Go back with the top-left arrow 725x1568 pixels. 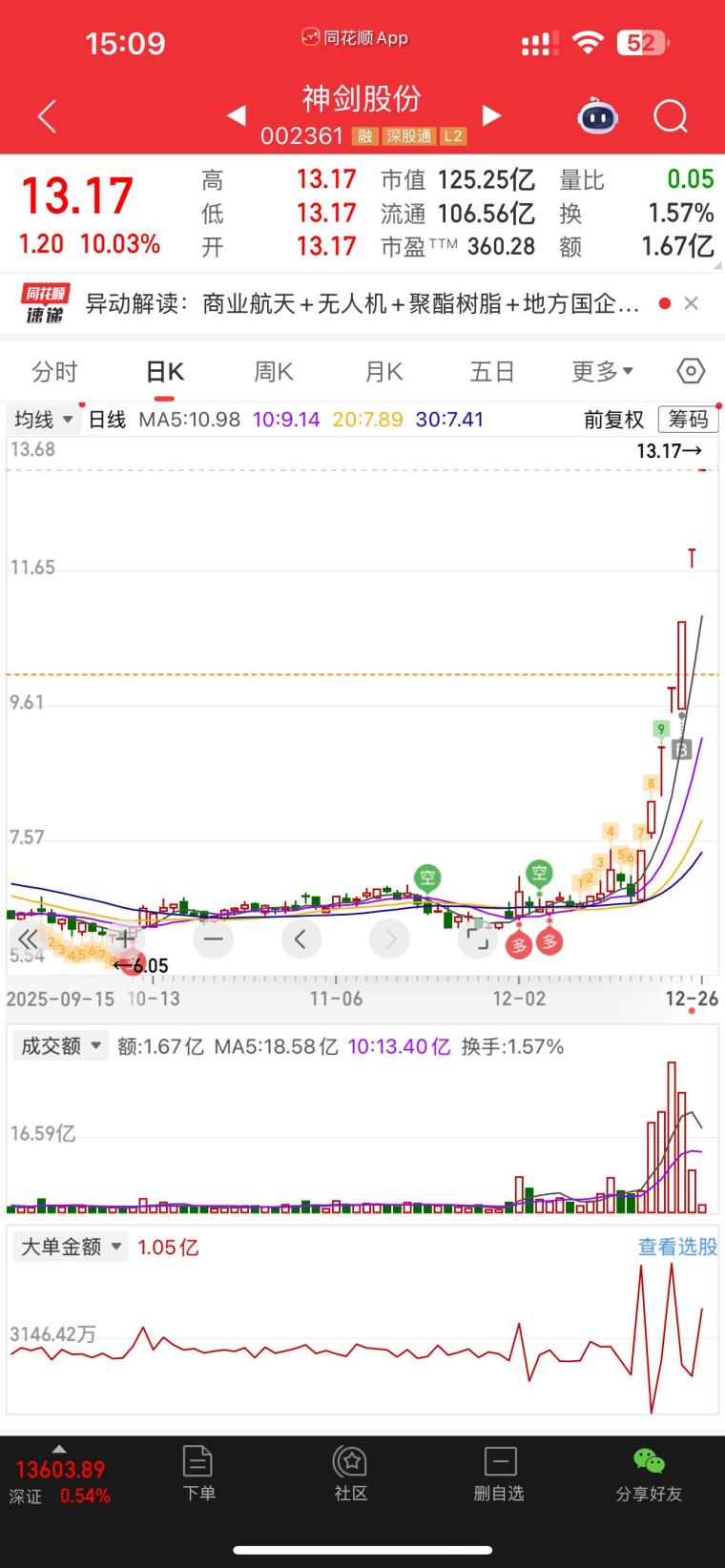point(47,117)
